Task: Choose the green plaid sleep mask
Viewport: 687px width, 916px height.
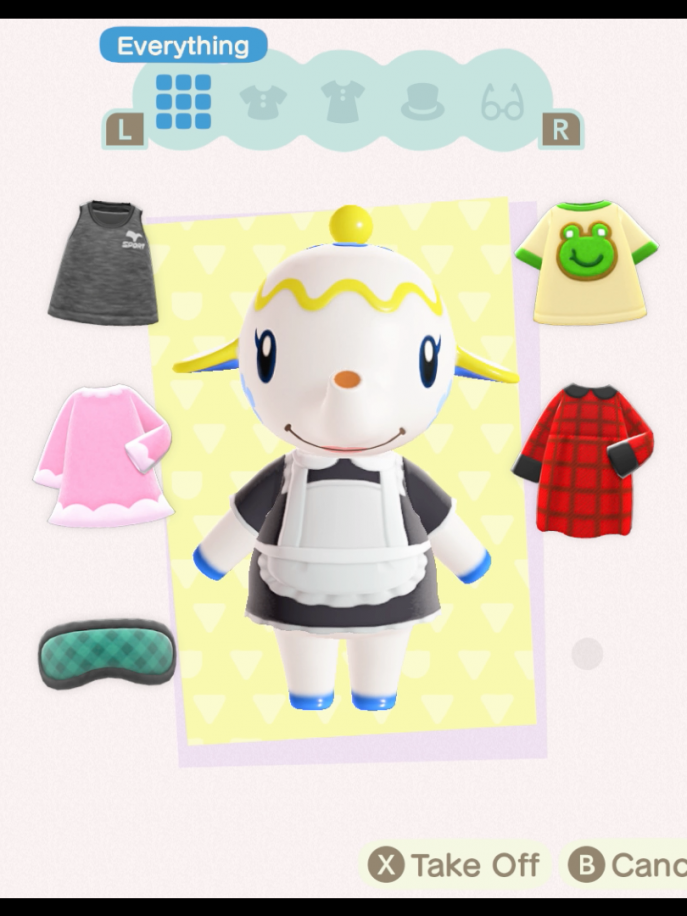Action: pos(103,654)
